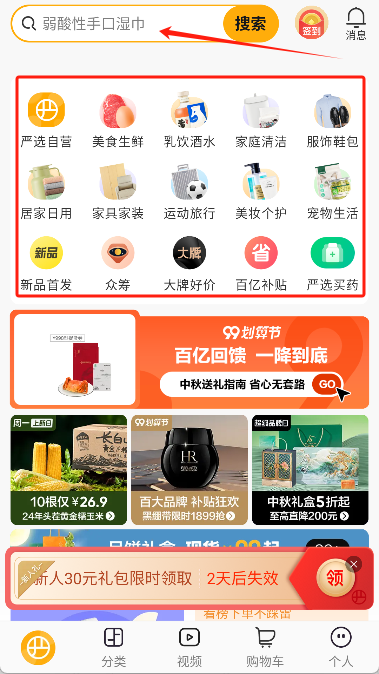
Task: Tap GO on the 中秋送礼指南 banner
Action: tap(327, 384)
